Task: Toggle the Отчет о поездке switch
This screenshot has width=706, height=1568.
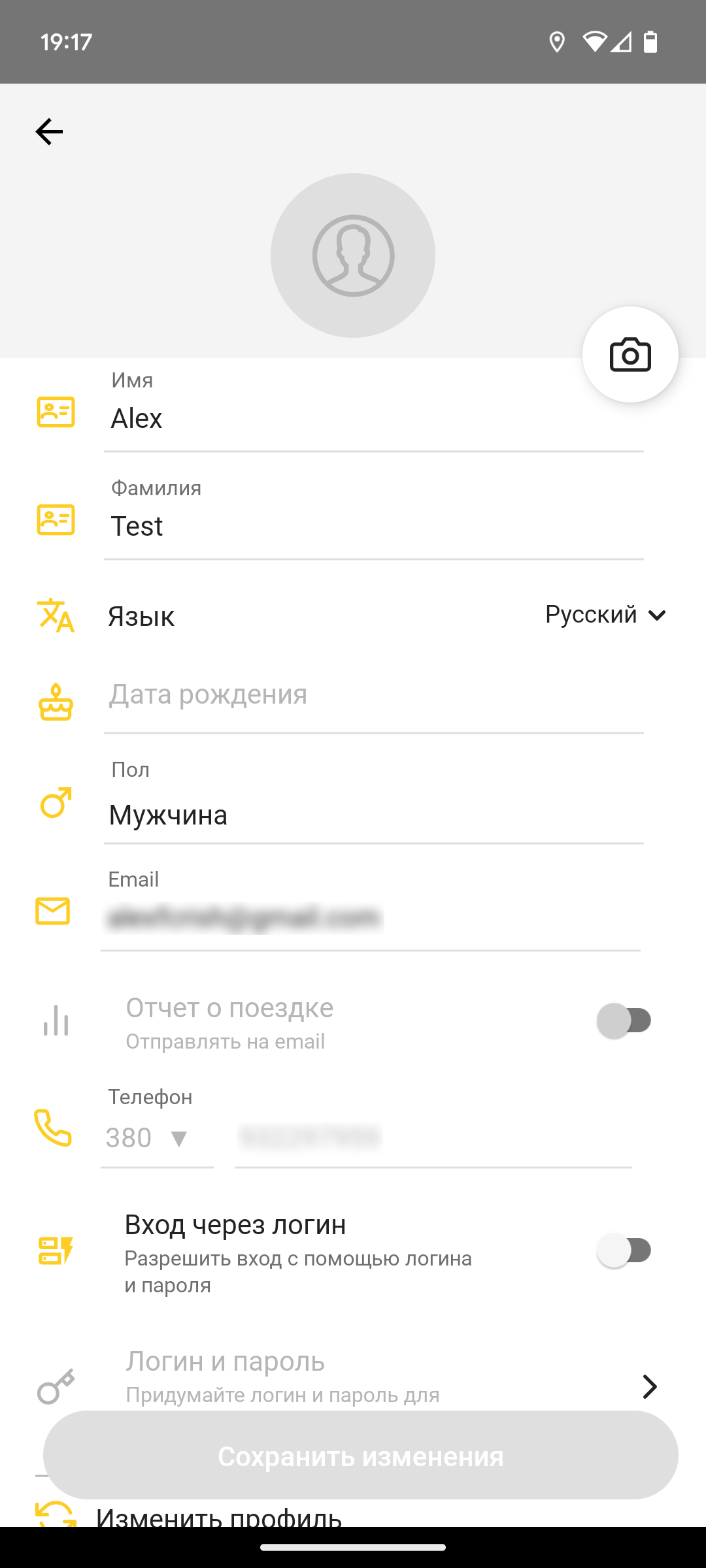Action: point(624,1021)
